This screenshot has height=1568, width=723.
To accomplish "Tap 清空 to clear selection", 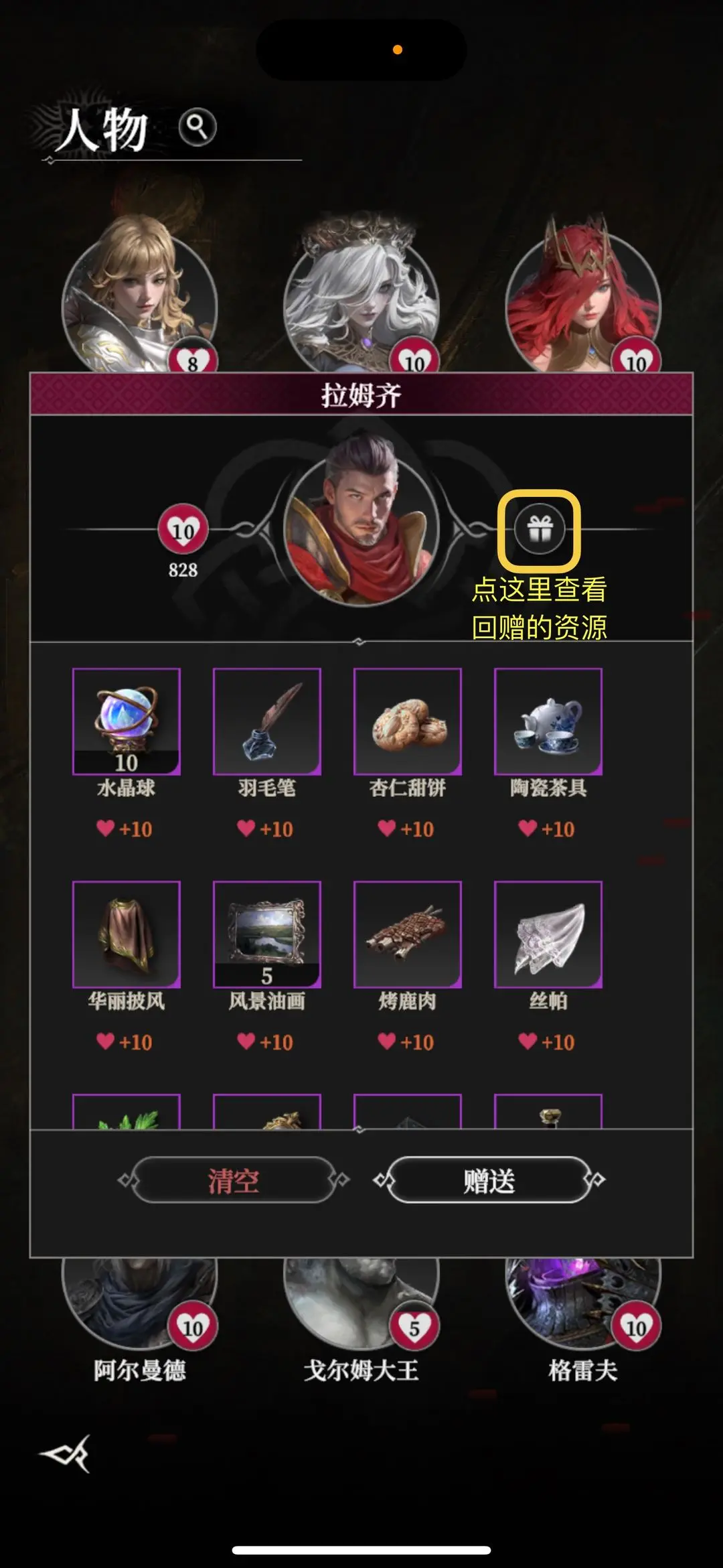I will point(233,1180).
